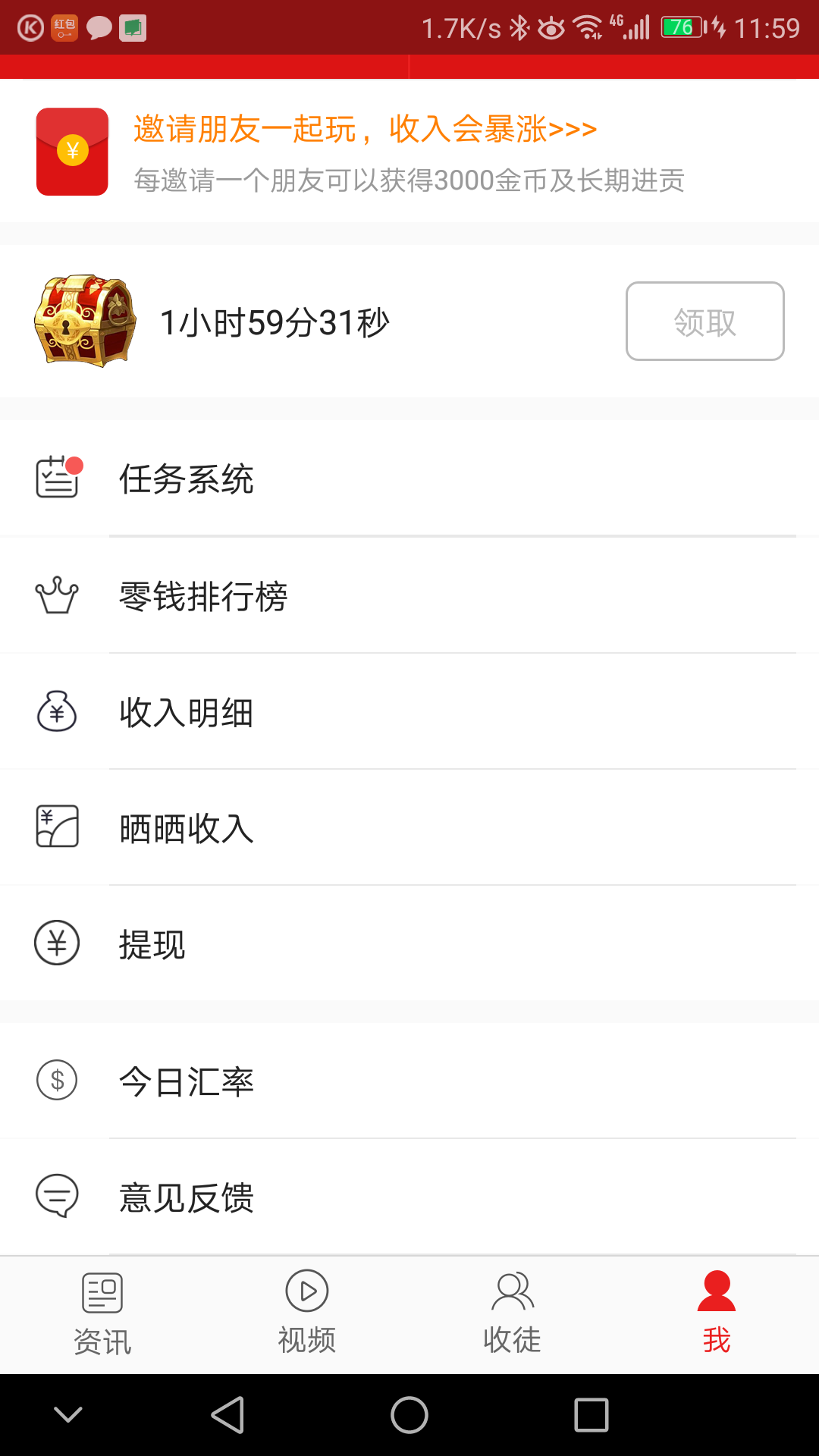
Task: Select the play icon on 视频 tab
Action: (306, 1291)
